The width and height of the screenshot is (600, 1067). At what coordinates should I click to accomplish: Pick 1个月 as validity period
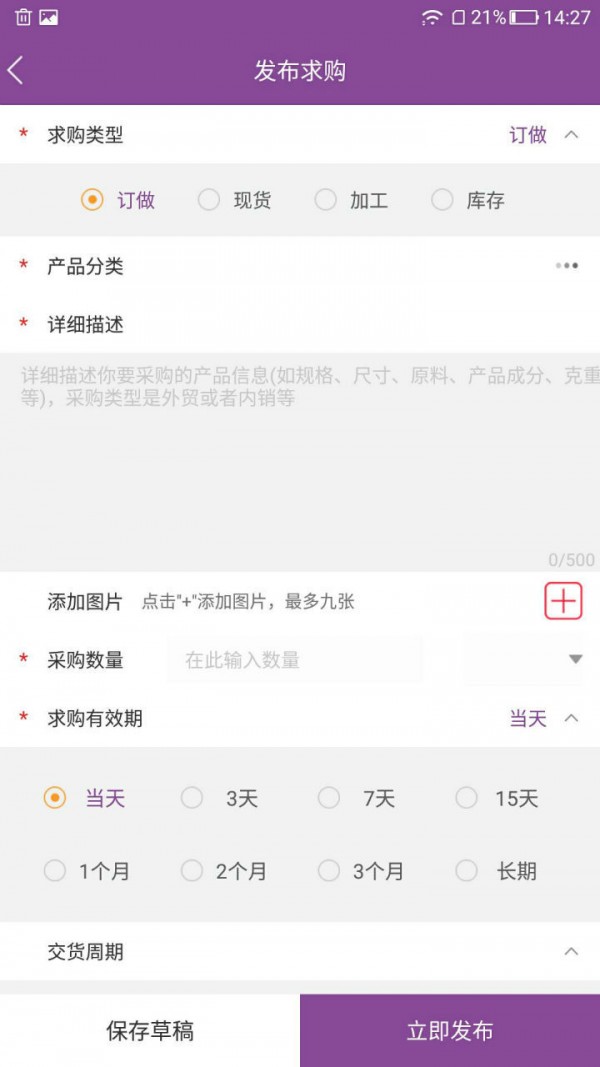(87, 870)
